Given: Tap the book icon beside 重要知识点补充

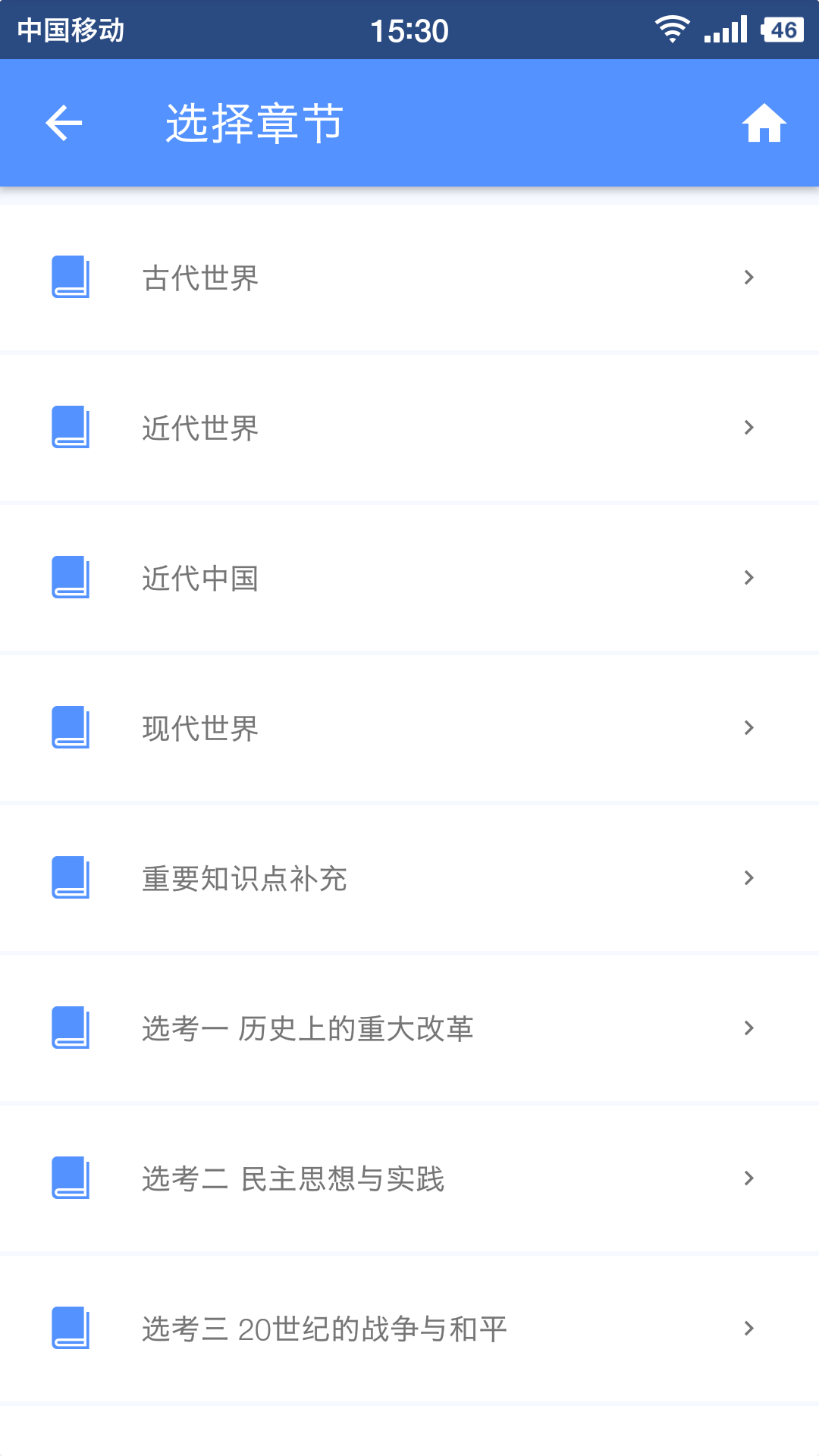Looking at the screenshot, I should click(71, 877).
